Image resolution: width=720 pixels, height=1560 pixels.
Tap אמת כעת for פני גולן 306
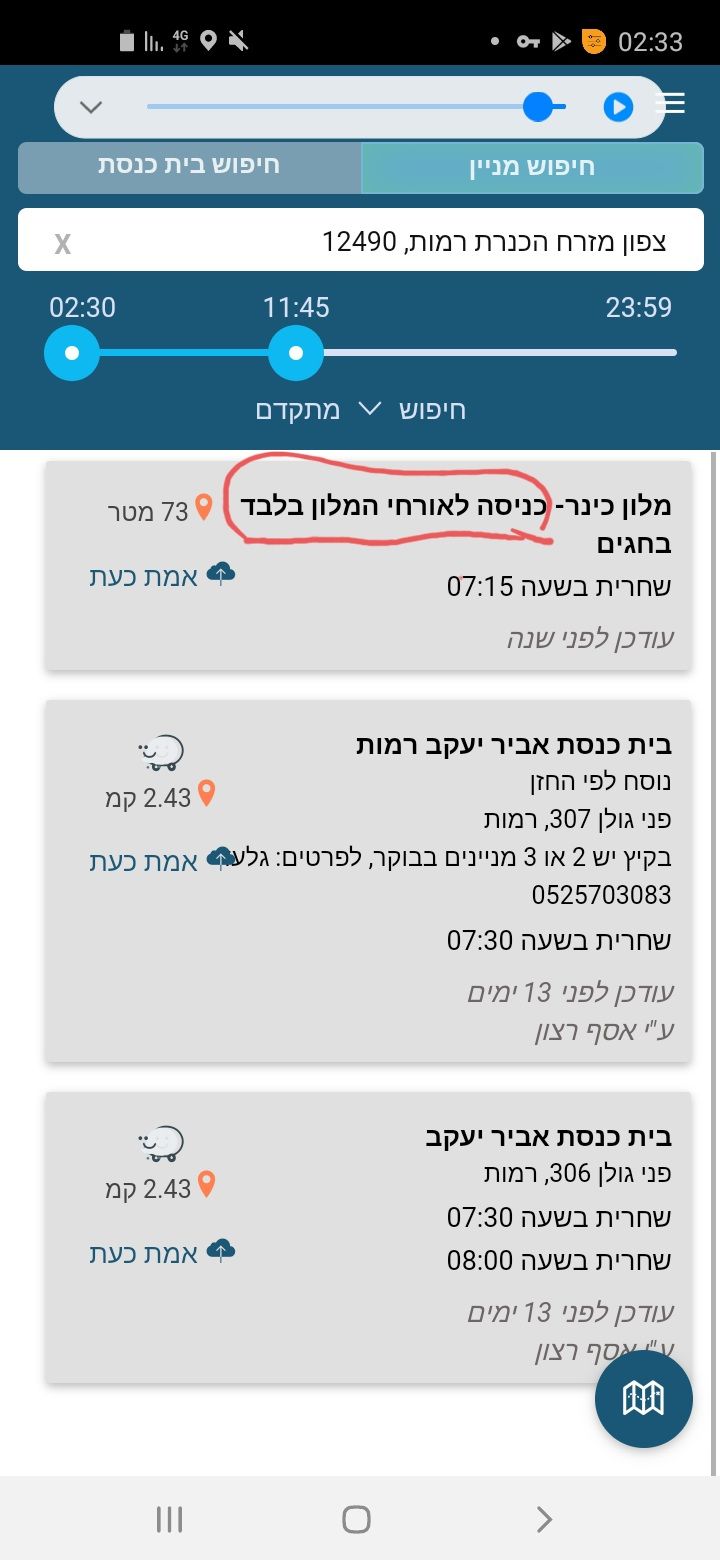(x=162, y=1252)
